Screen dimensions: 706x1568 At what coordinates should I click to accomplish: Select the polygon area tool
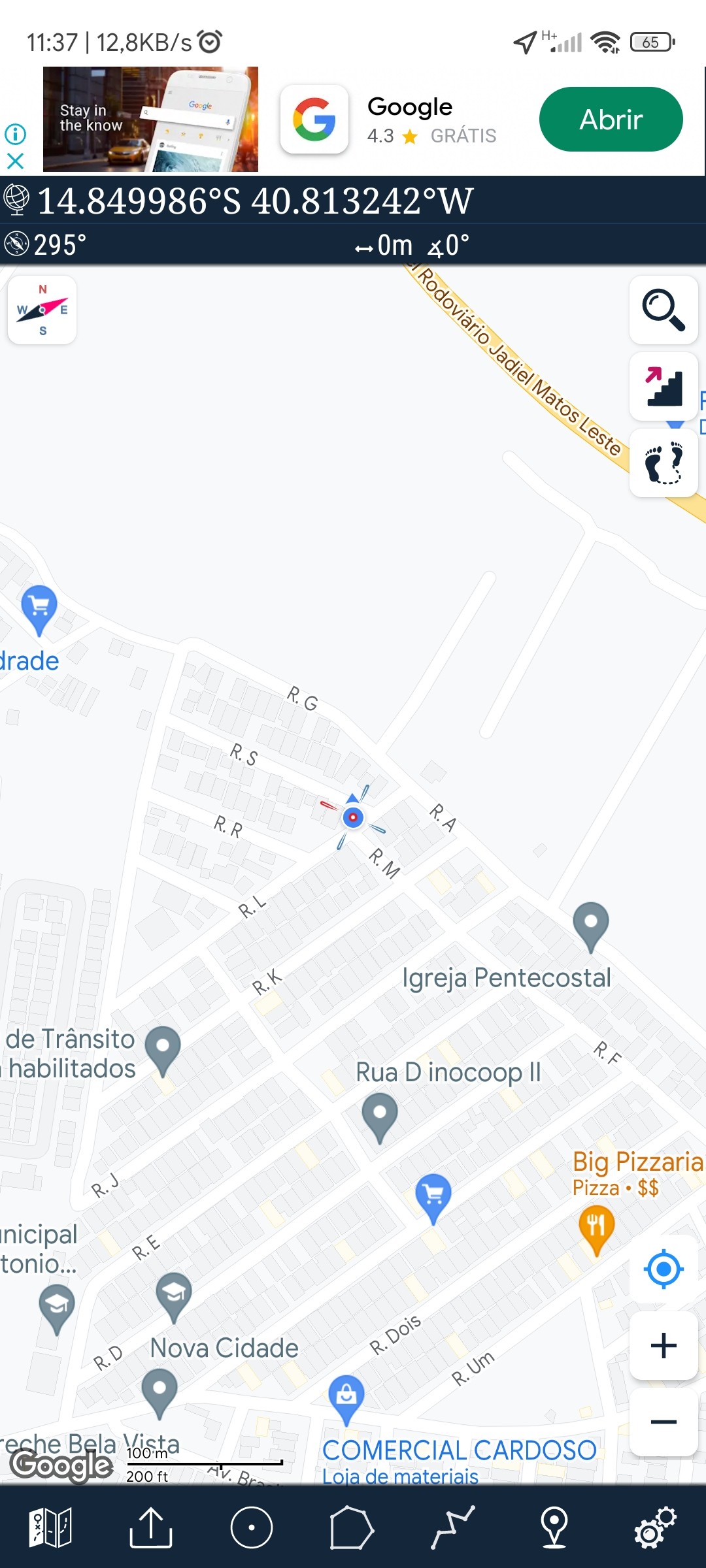[352, 1527]
